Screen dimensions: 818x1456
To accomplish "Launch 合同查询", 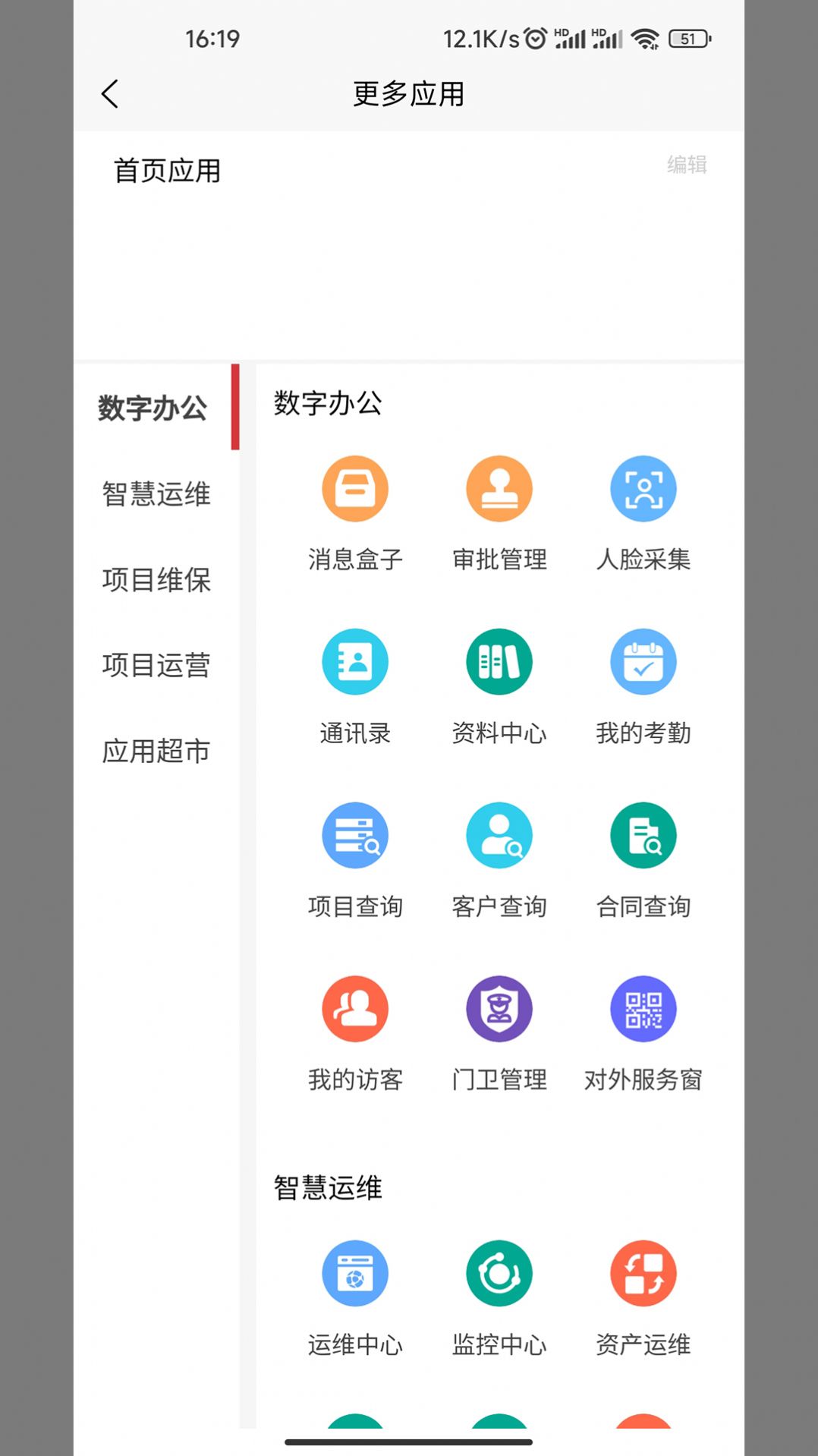I will (643, 836).
